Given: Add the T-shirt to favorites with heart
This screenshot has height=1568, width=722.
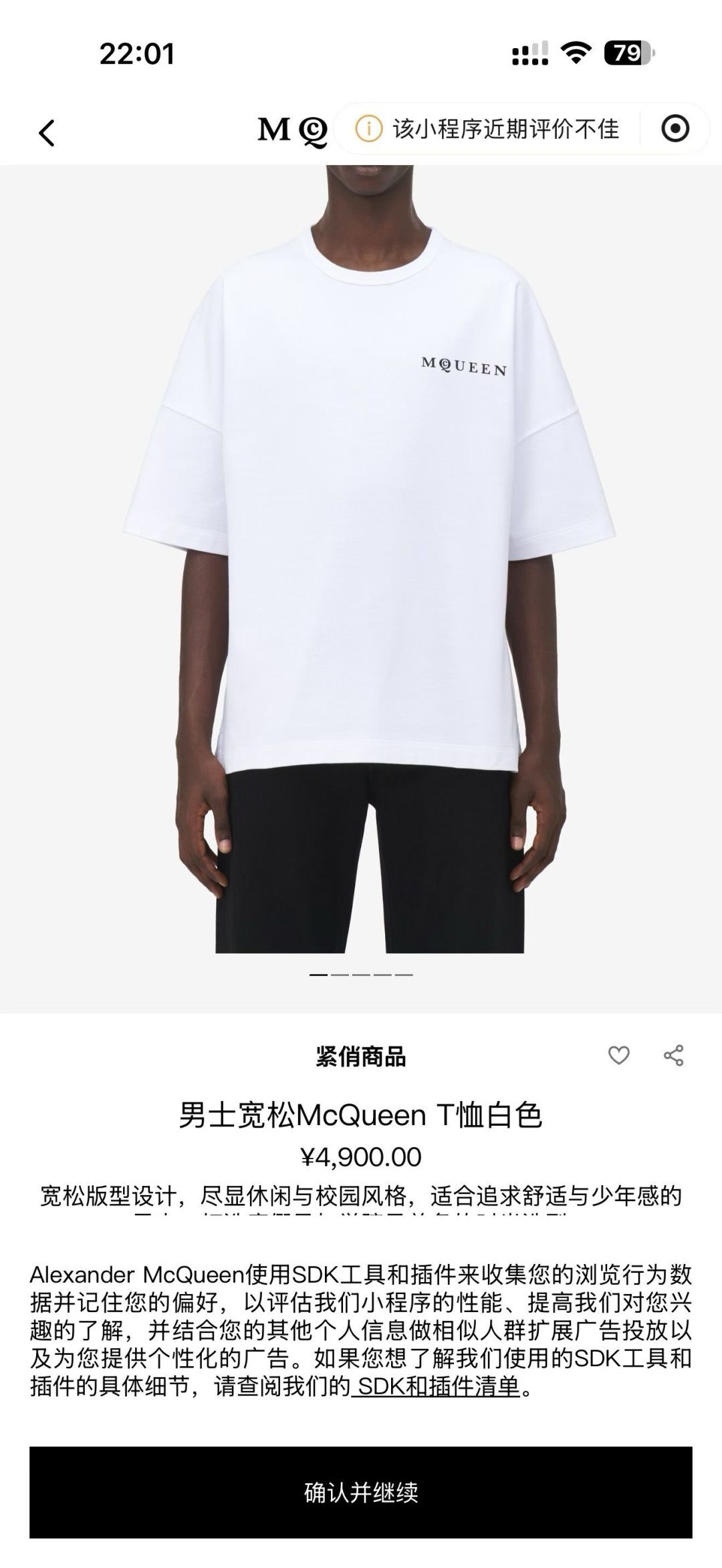Looking at the screenshot, I should 618,1055.
